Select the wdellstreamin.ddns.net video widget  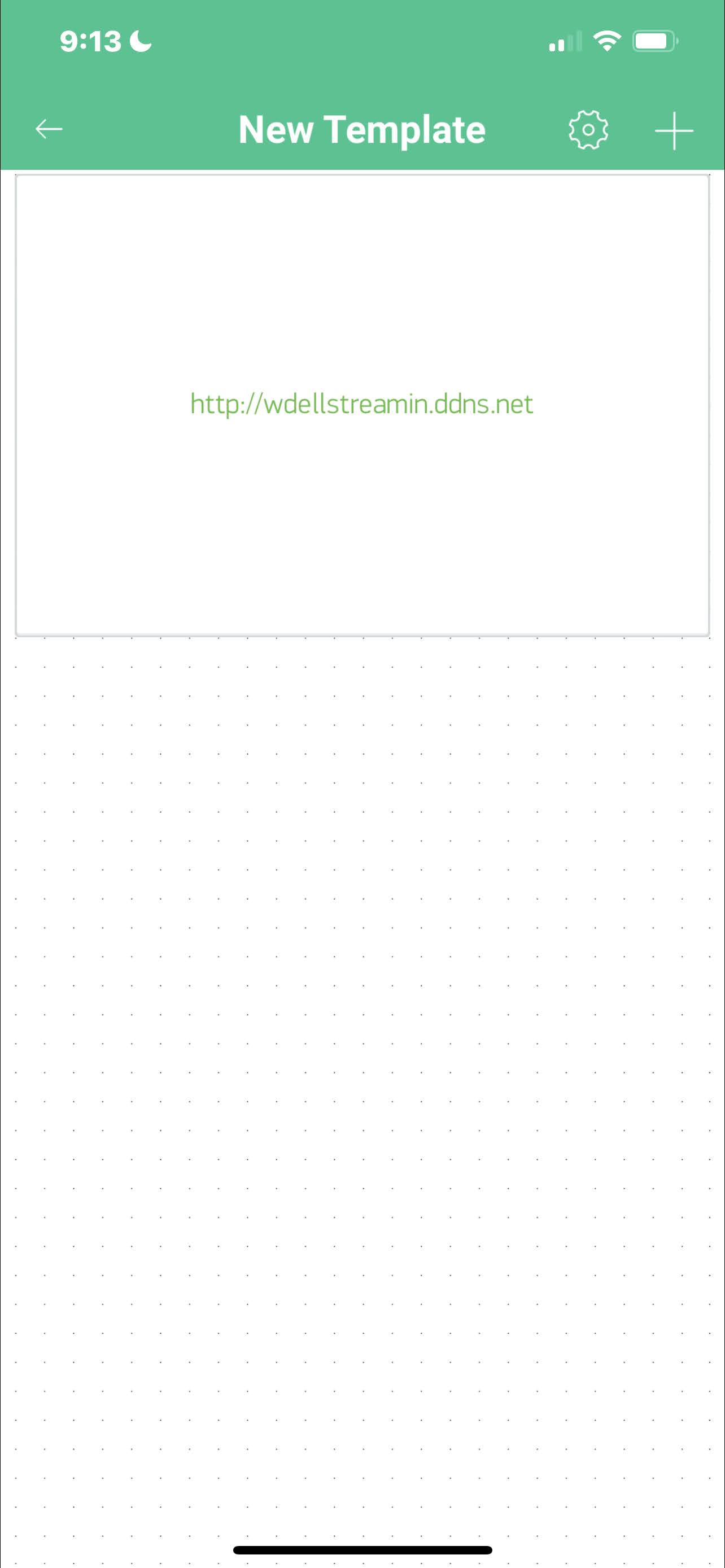click(362, 405)
